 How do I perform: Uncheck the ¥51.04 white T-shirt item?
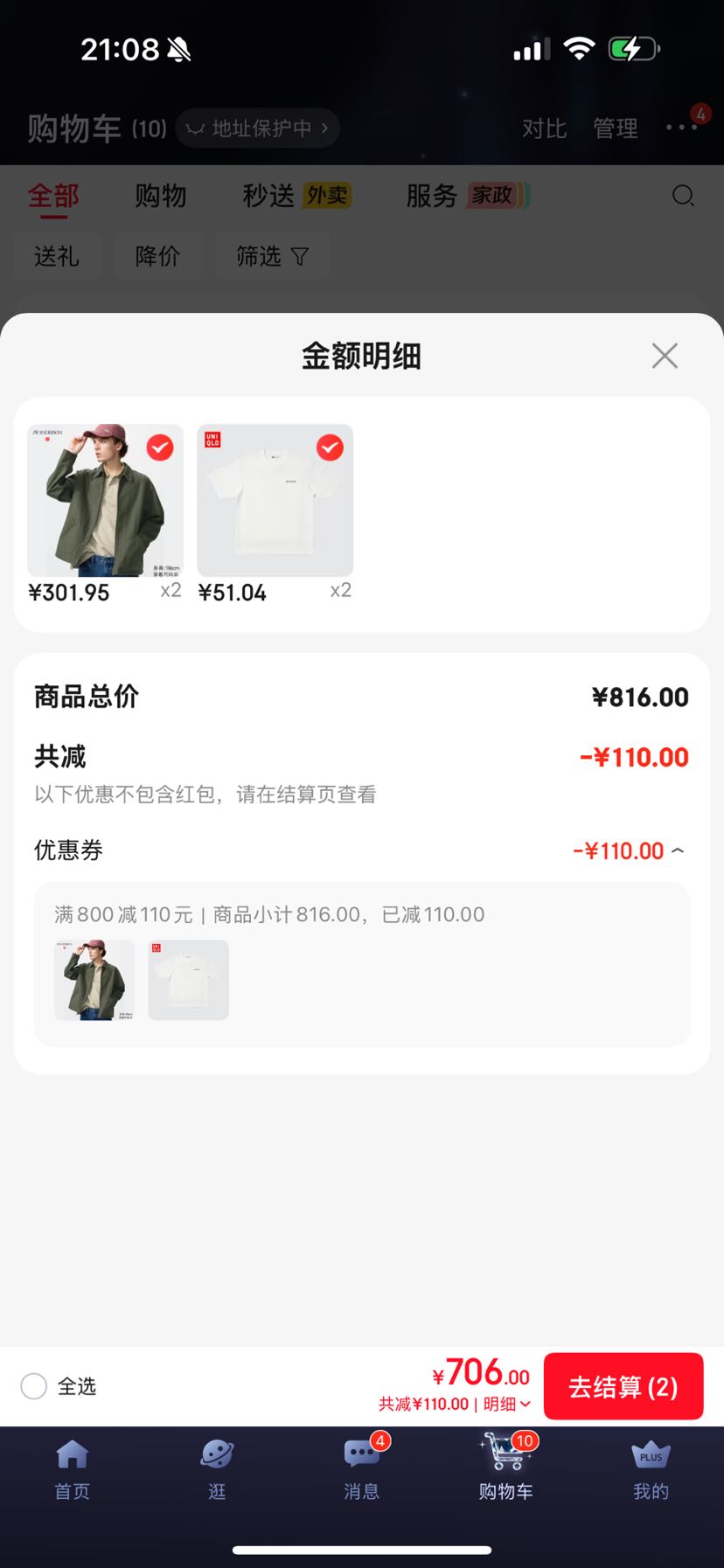pos(330,448)
